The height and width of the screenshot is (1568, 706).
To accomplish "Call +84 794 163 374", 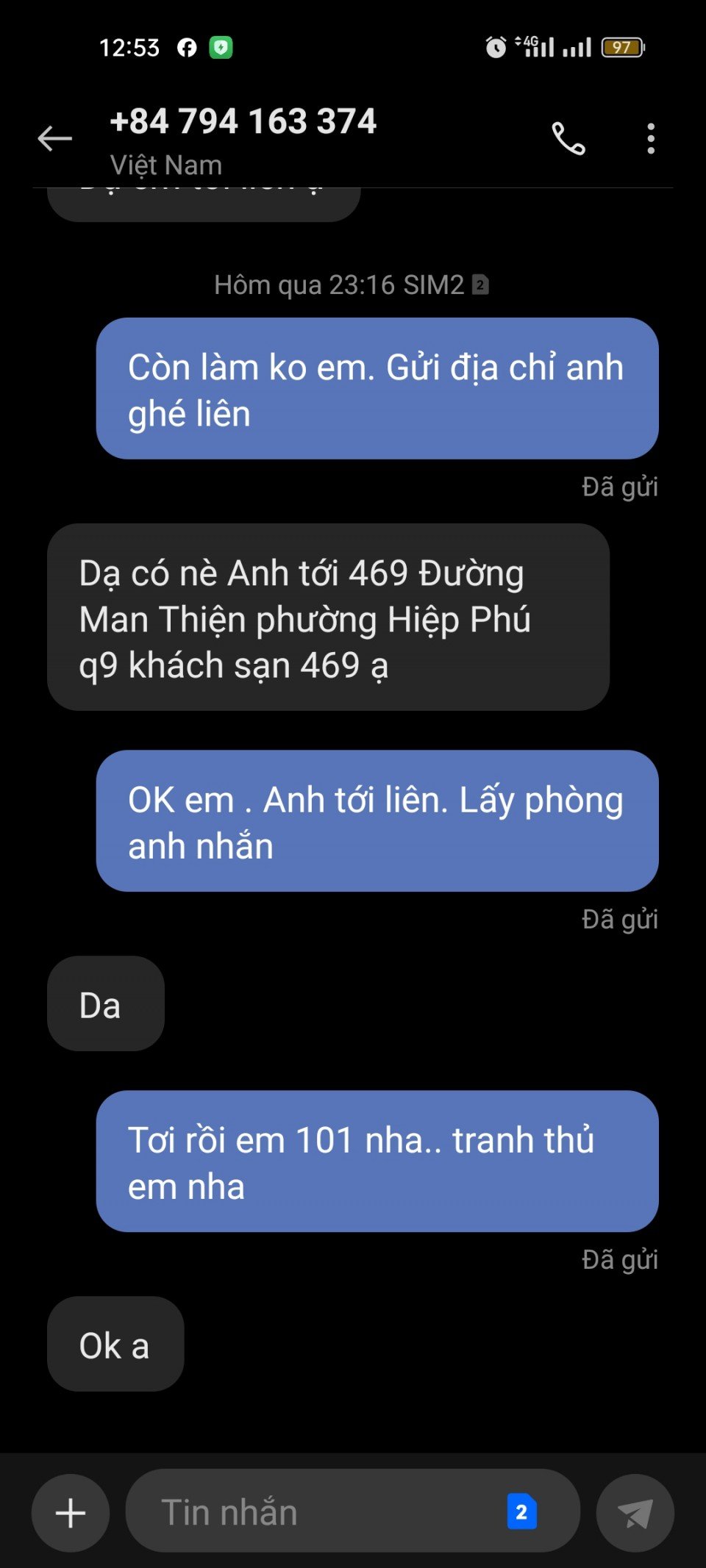I will (568, 138).
